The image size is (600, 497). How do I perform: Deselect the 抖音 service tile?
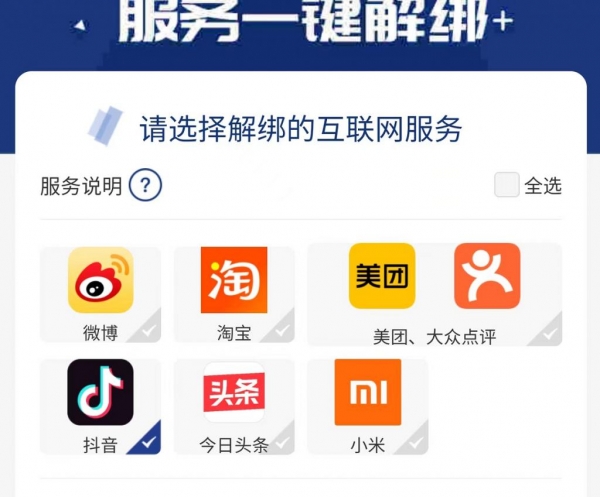[x=100, y=406]
